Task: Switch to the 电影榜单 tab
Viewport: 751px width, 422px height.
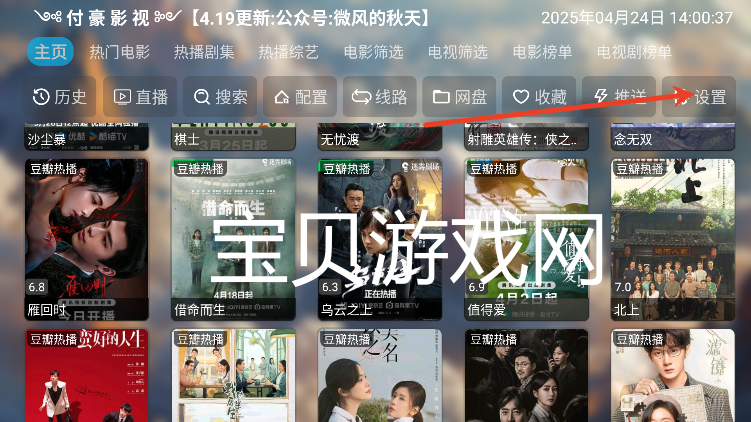Action: tap(543, 52)
